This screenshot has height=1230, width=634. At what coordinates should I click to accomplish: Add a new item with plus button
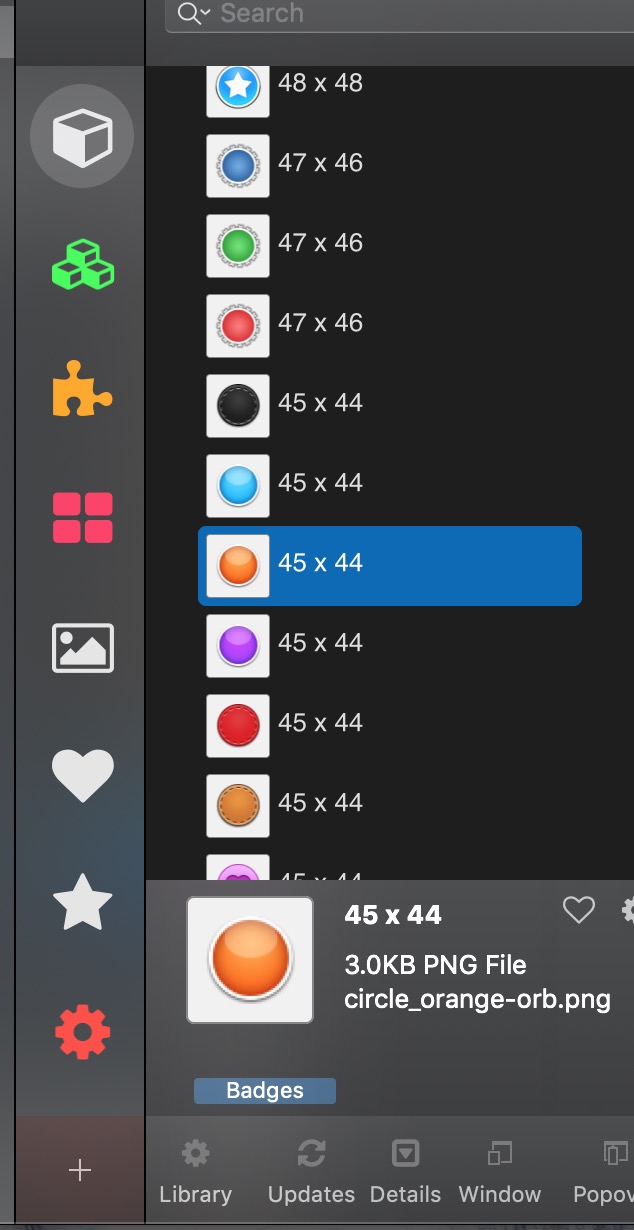(80, 1171)
